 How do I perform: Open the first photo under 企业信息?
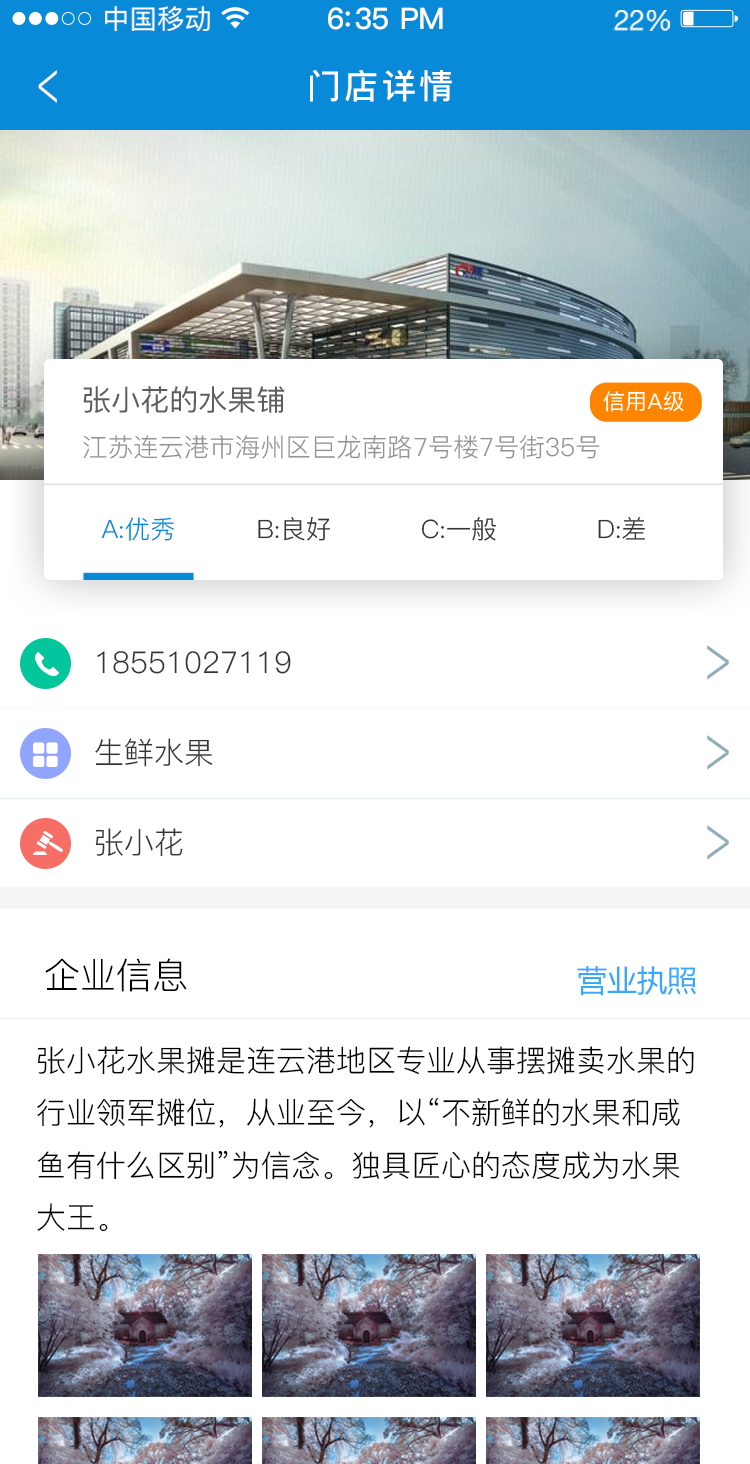pyautogui.click(x=145, y=1325)
